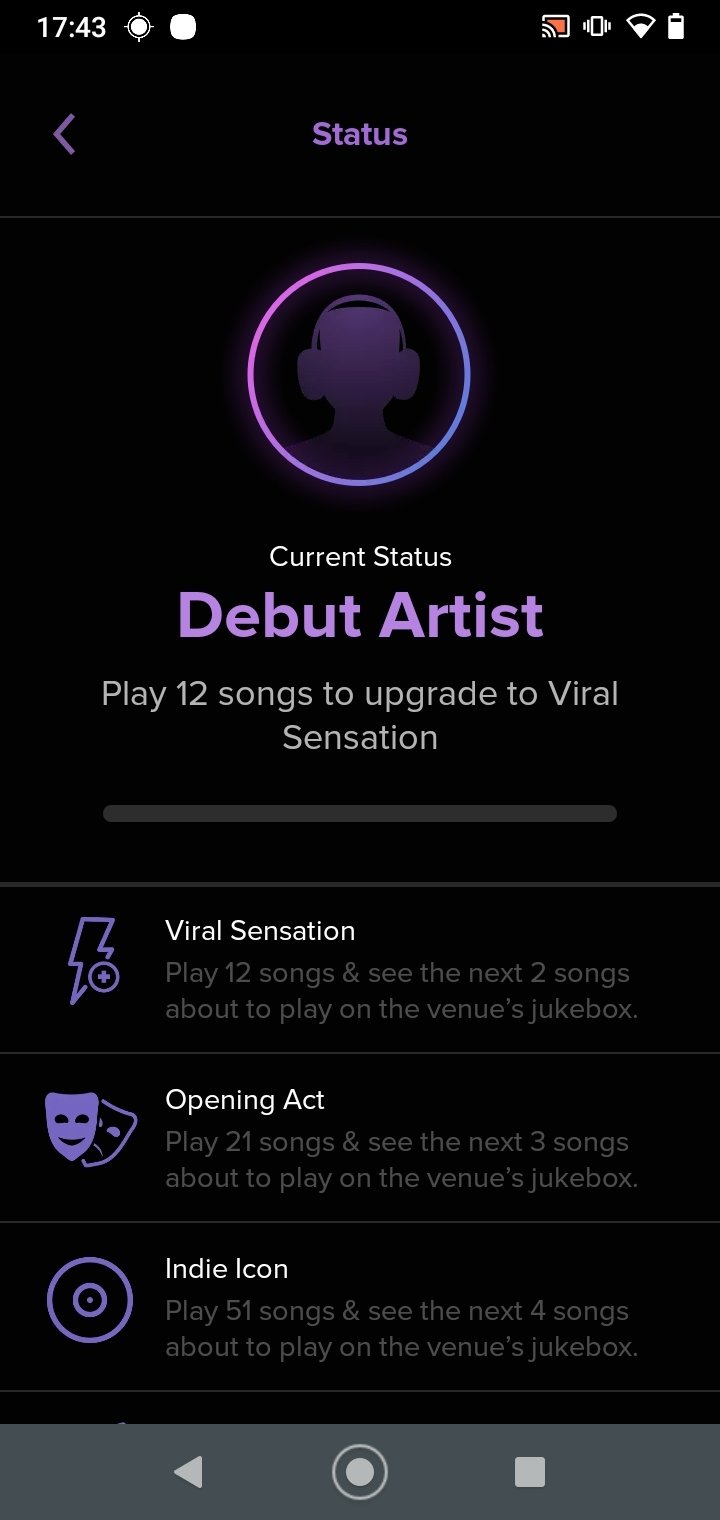Tap the system back button
The image size is (720, 1520).
pos(188,1471)
